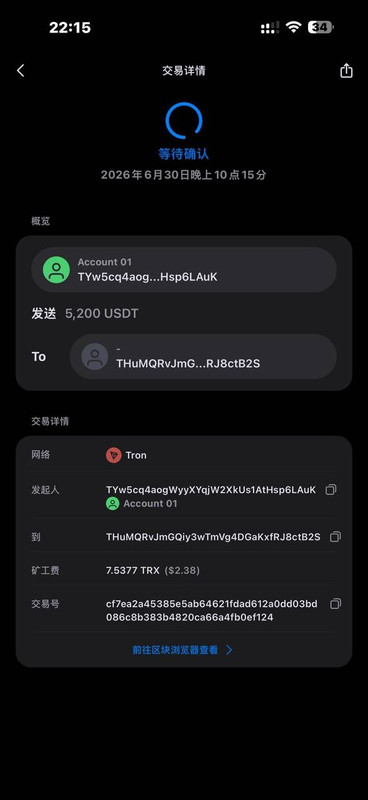Copy the 发起人 sender address
The width and height of the screenshot is (368, 800).
(331, 490)
